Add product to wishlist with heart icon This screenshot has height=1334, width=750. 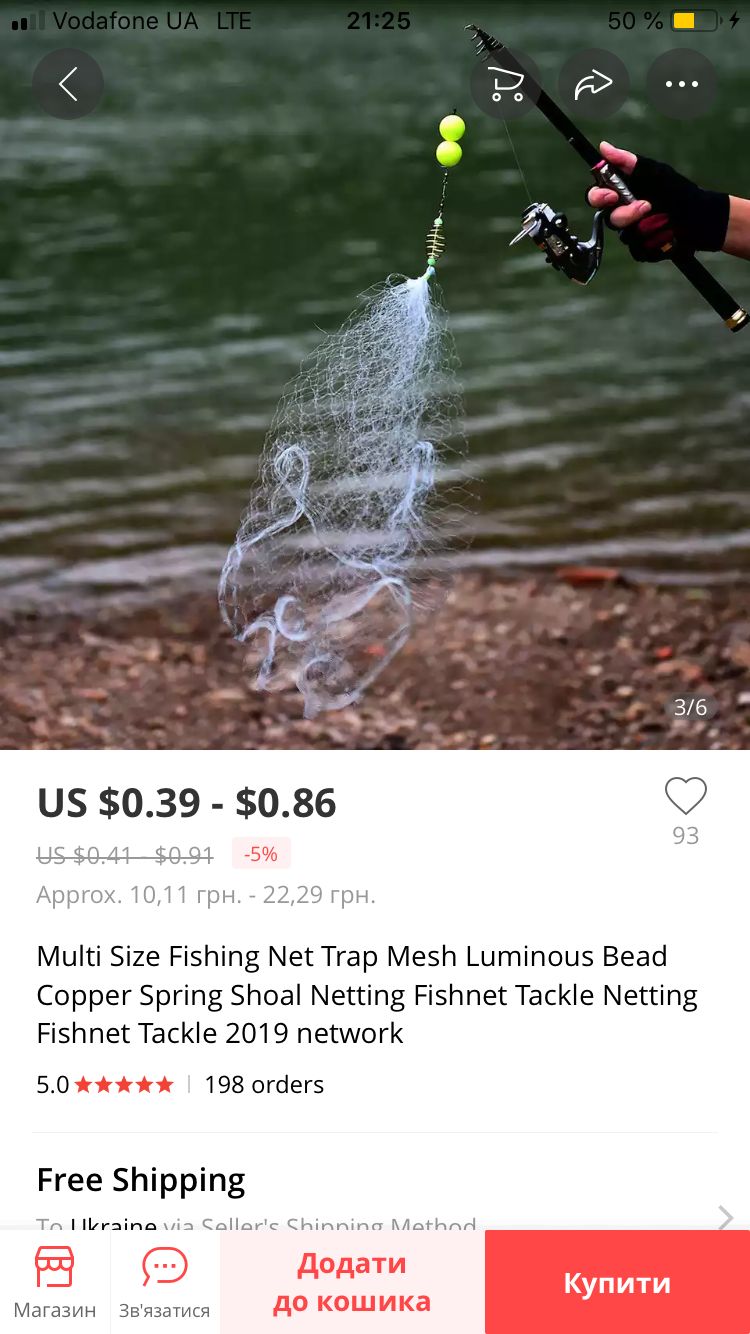click(685, 797)
